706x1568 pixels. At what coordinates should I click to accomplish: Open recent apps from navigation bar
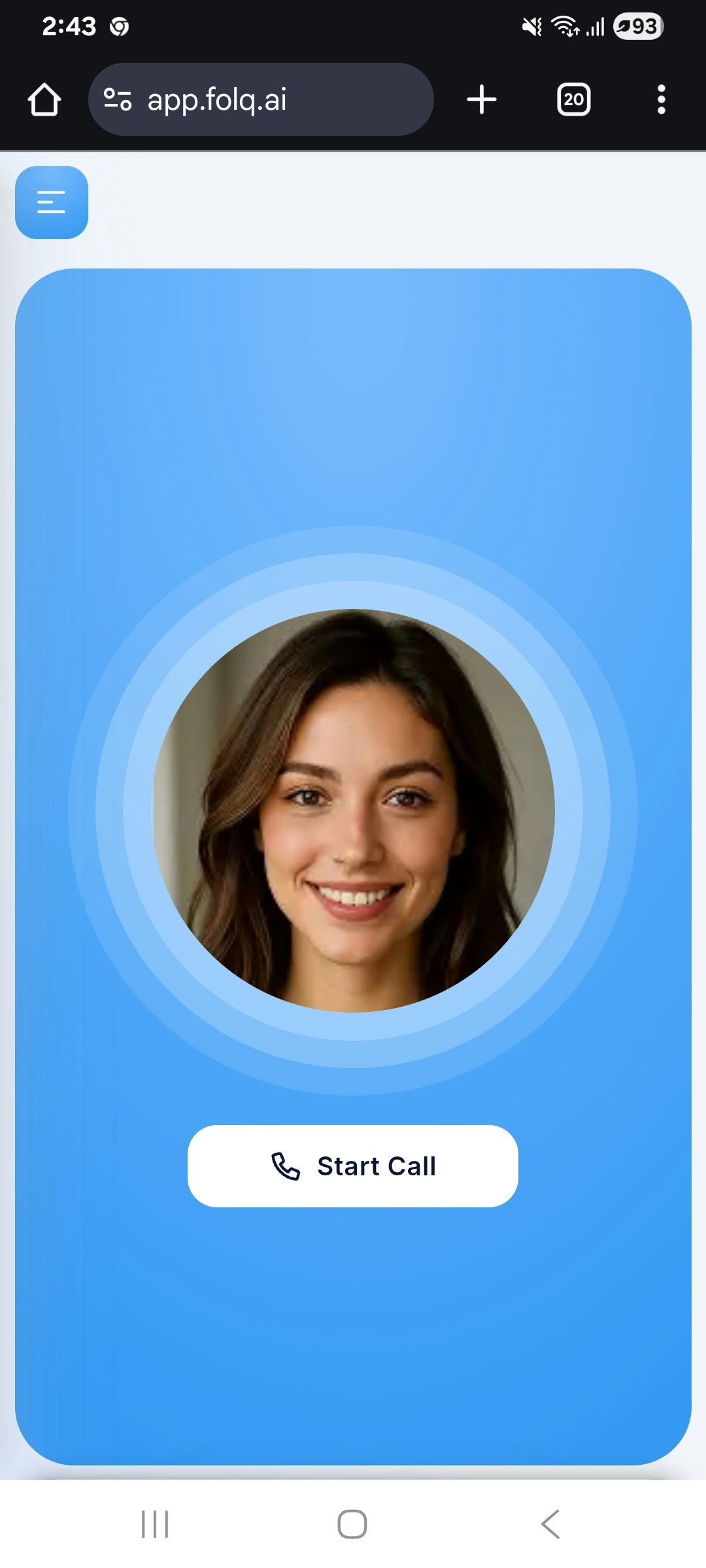point(155,1524)
